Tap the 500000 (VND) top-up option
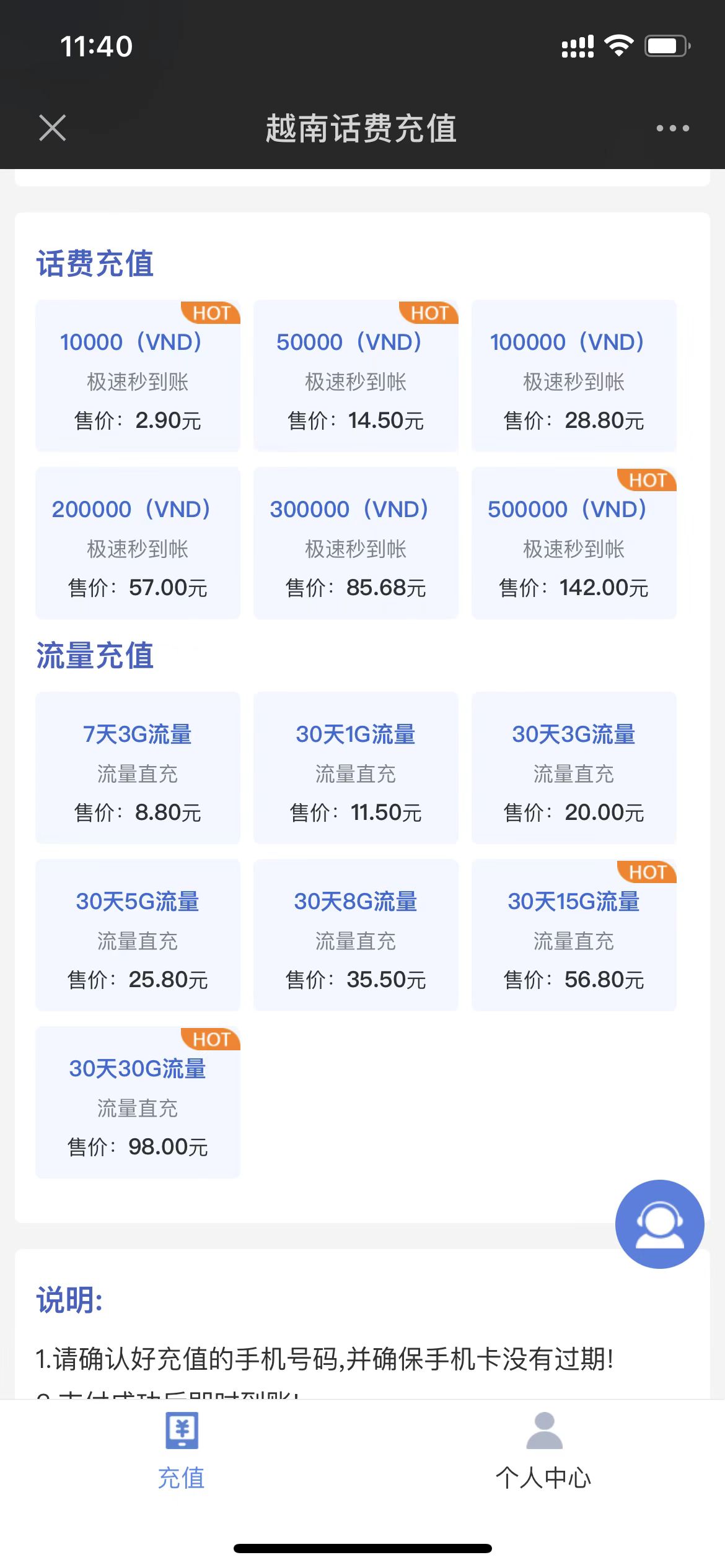 tap(574, 543)
